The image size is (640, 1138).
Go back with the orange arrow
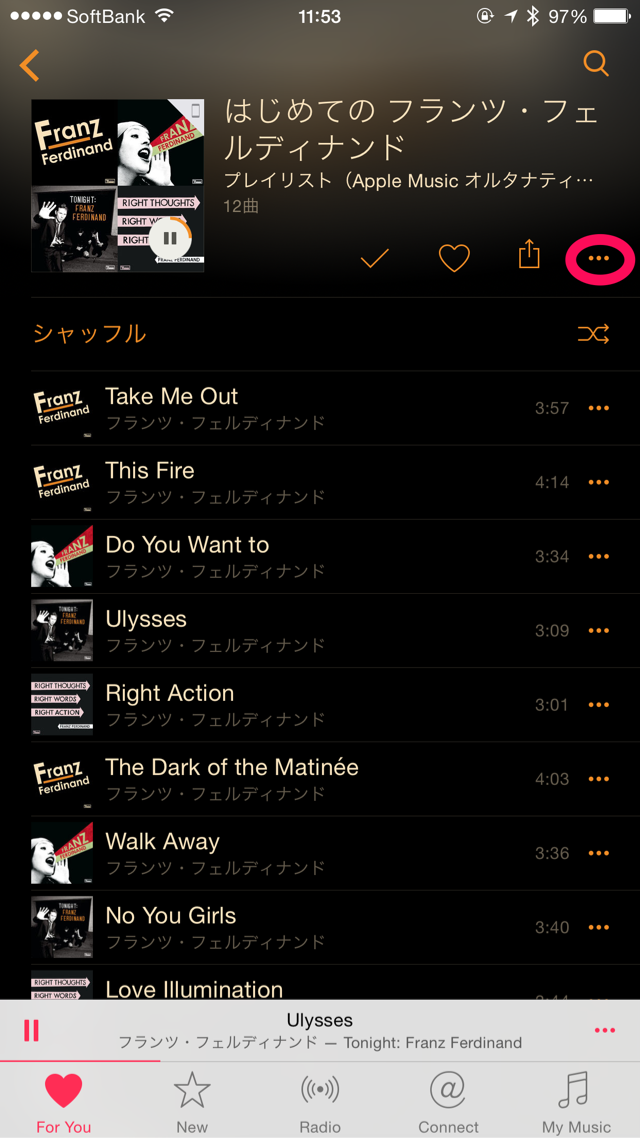coord(29,65)
